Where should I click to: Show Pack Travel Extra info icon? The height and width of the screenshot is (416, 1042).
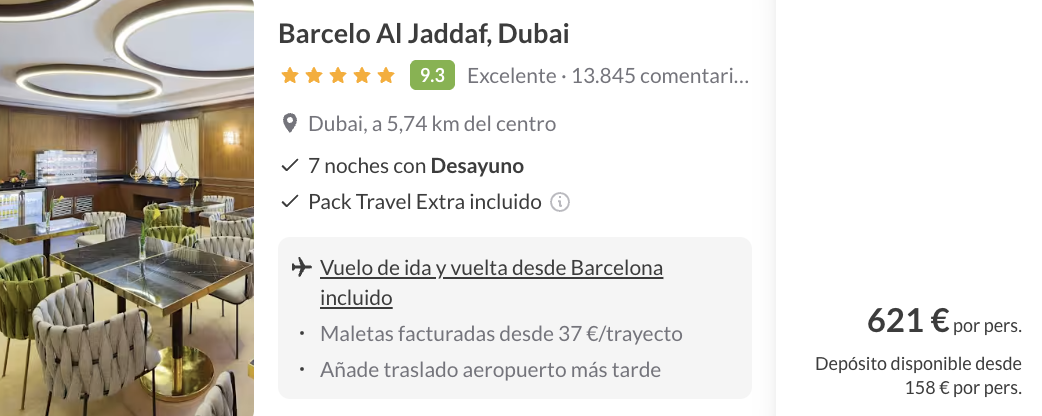coord(560,202)
